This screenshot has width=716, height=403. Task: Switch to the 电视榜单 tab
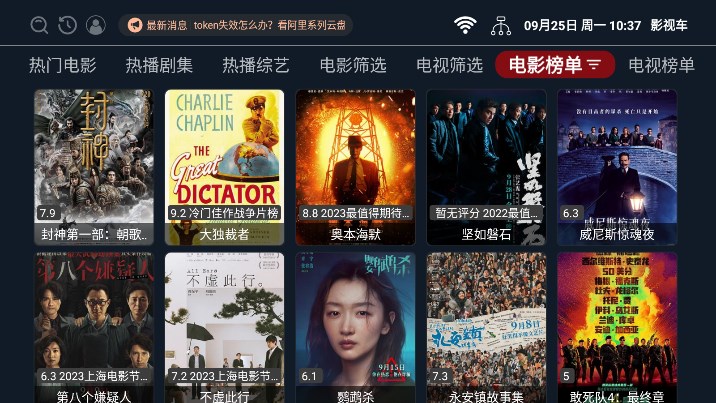[x=661, y=66]
